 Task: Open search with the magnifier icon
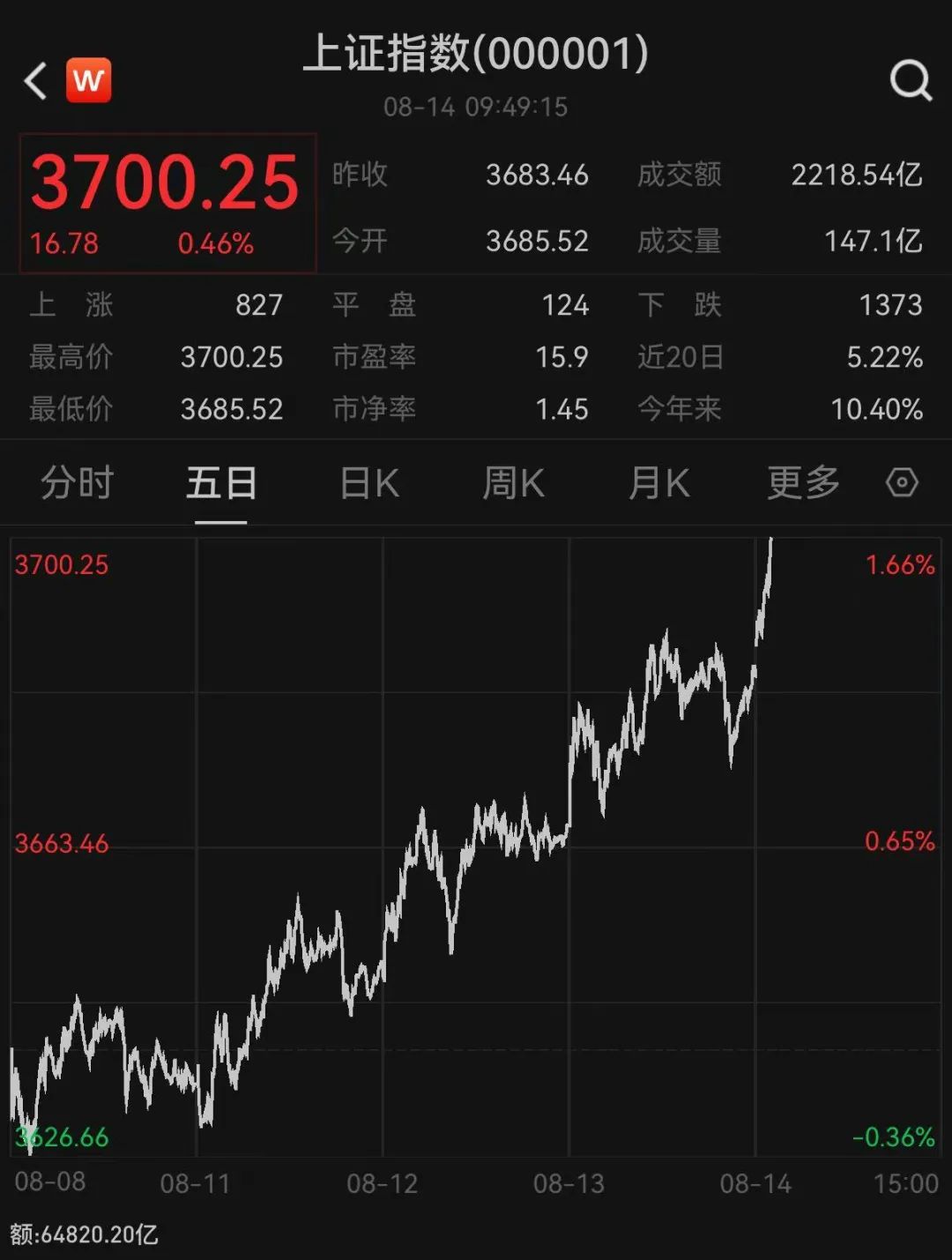click(x=911, y=81)
